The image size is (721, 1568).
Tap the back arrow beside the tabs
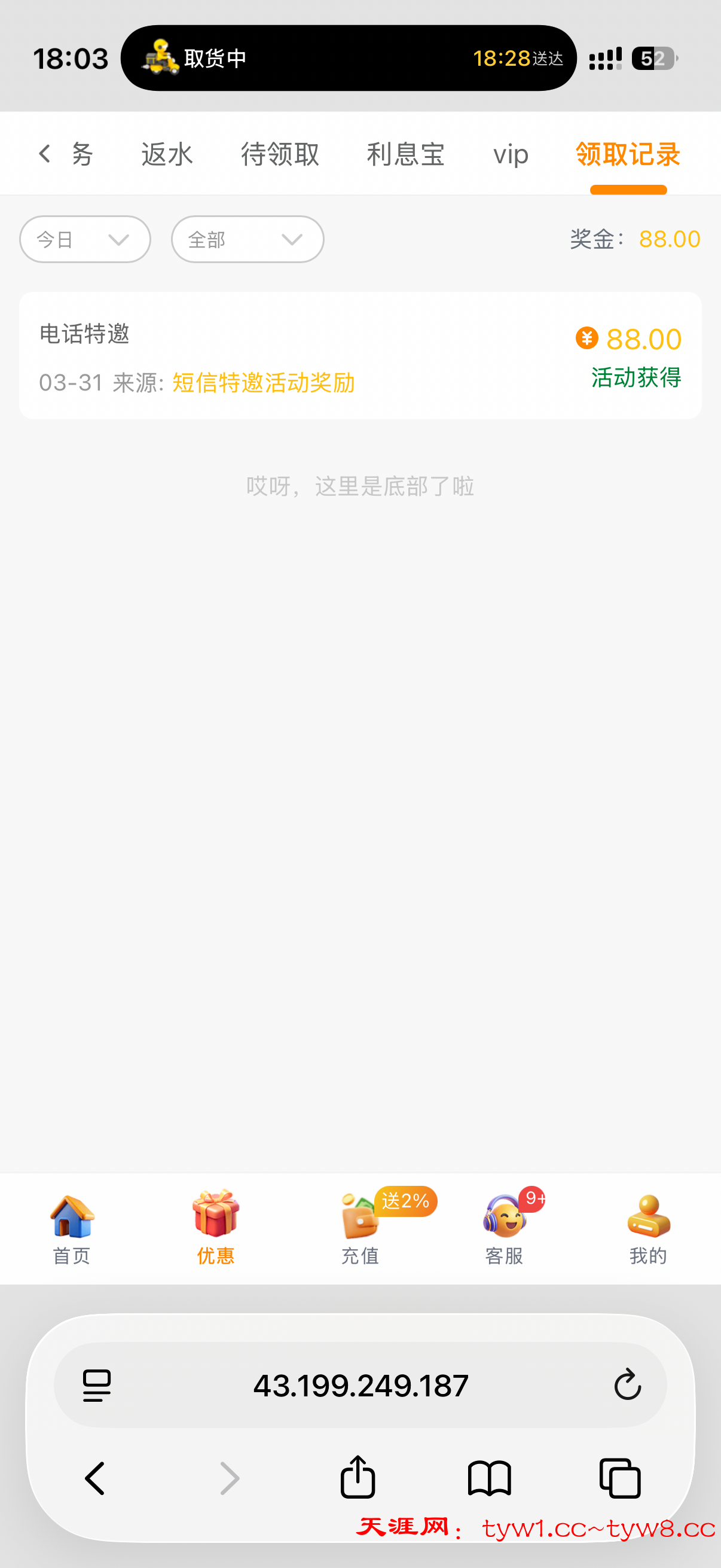44,153
